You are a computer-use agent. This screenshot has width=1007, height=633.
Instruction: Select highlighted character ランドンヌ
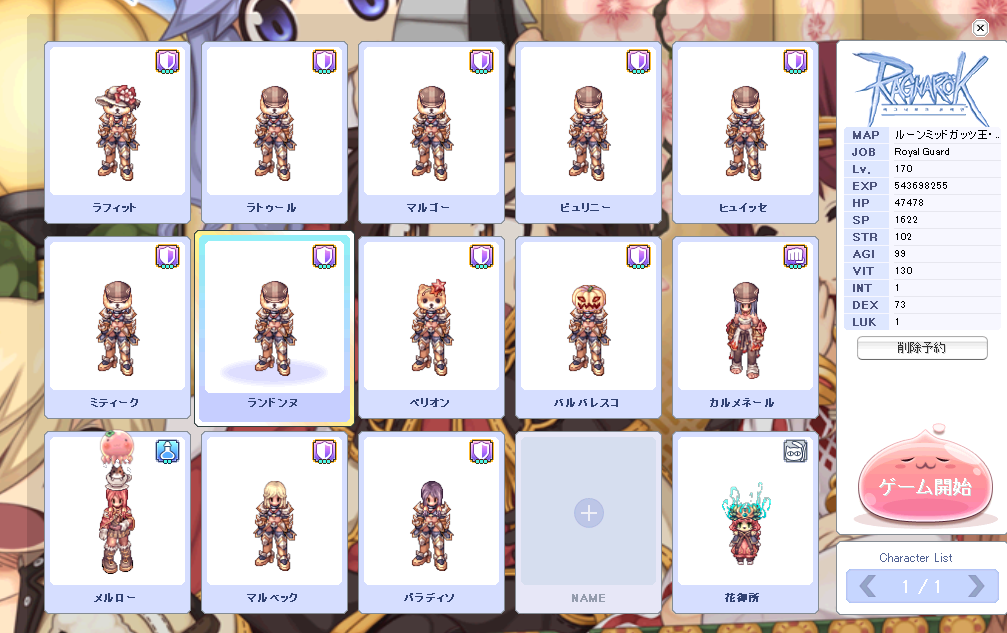point(274,327)
